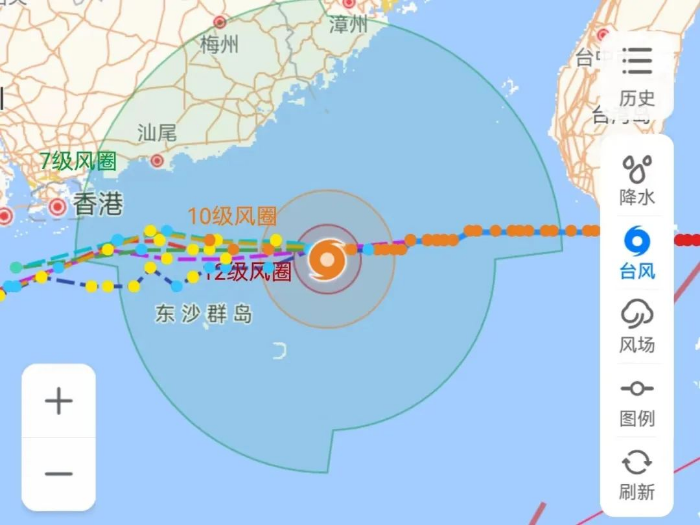Open the 图例 map legend
Image resolution: width=700 pixels, height=525 pixels.
(x=637, y=400)
